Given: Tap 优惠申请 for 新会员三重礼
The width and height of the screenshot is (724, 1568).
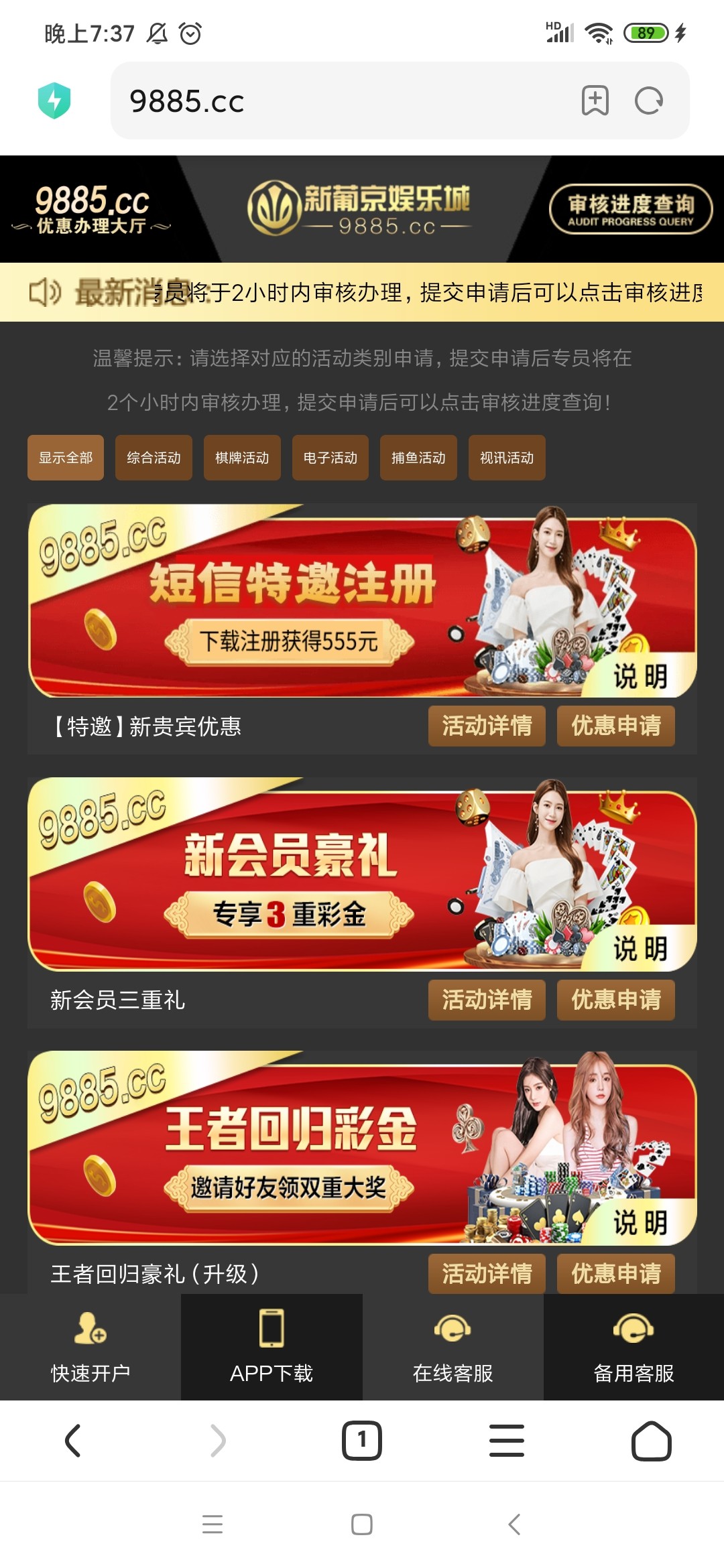Looking at the screenshot, I should 615,1000.
